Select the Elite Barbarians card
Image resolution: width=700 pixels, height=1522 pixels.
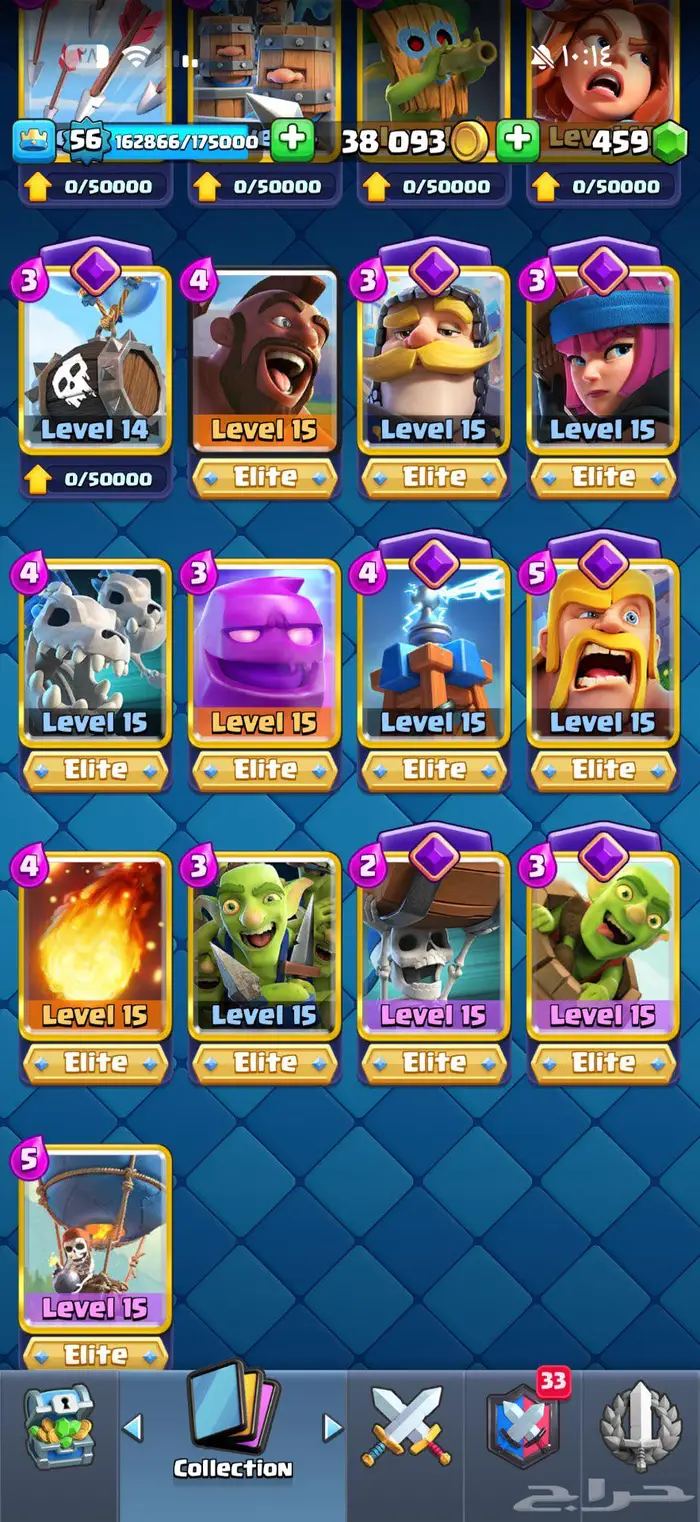[603, 654]
